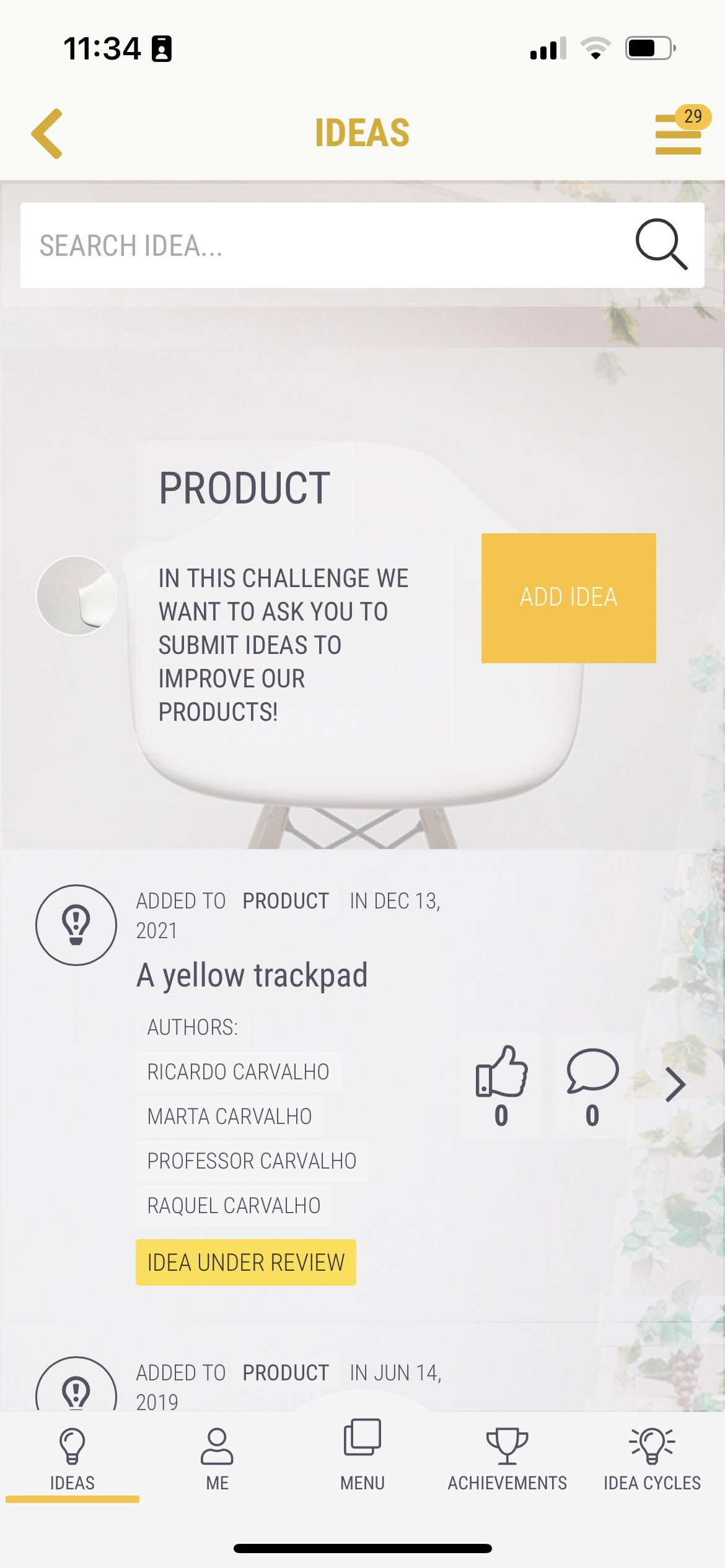Switch to the Achievements tab
Image resolution: width=725 pixels, height=1568 pixels.
pos(507,1460)
